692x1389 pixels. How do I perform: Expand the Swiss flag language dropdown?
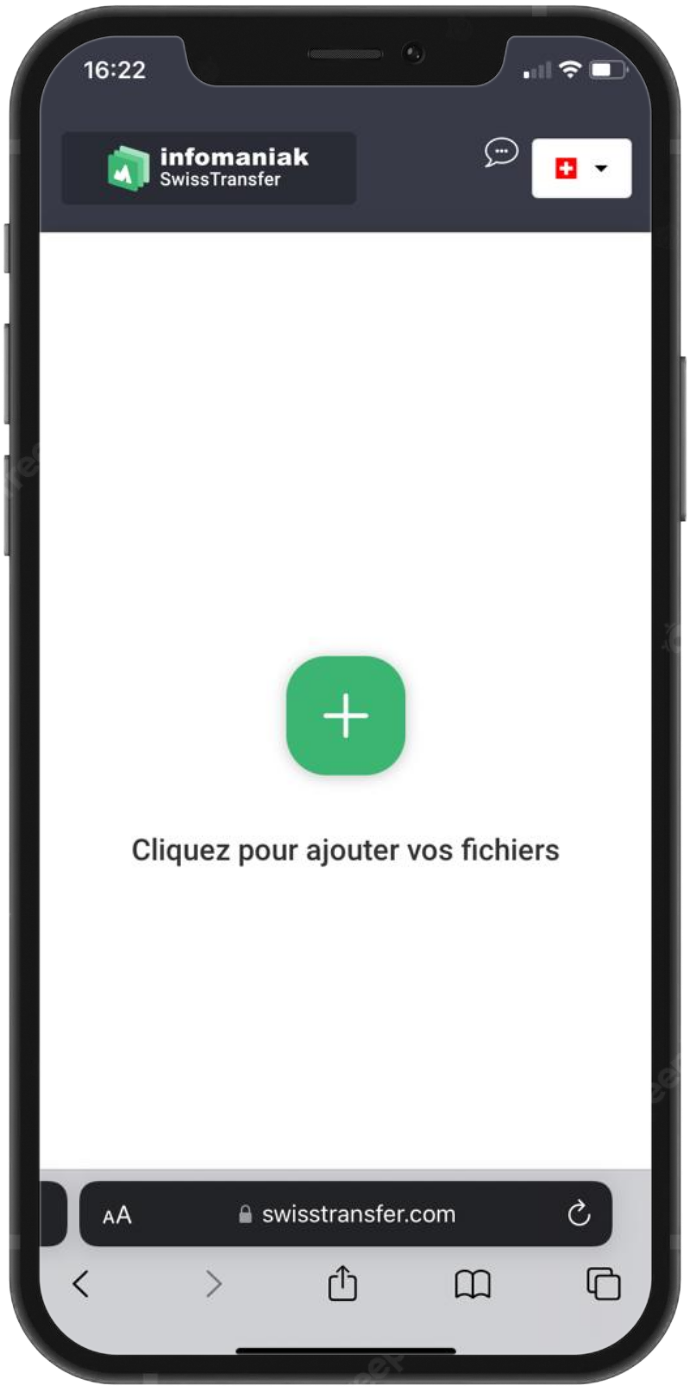pyautogui.click(x=581, y=168)
